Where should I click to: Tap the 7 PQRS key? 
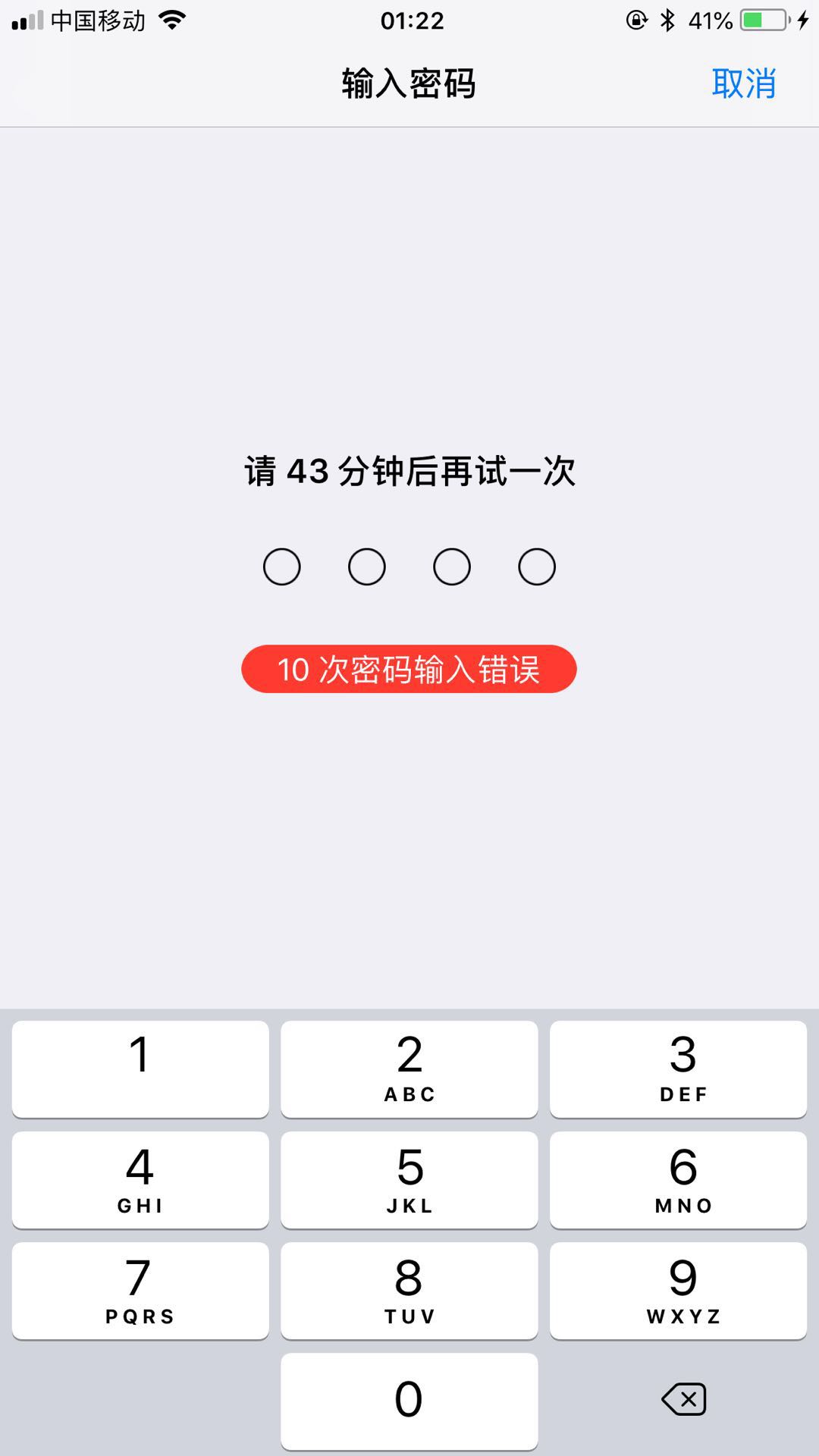coord(140,1290)
